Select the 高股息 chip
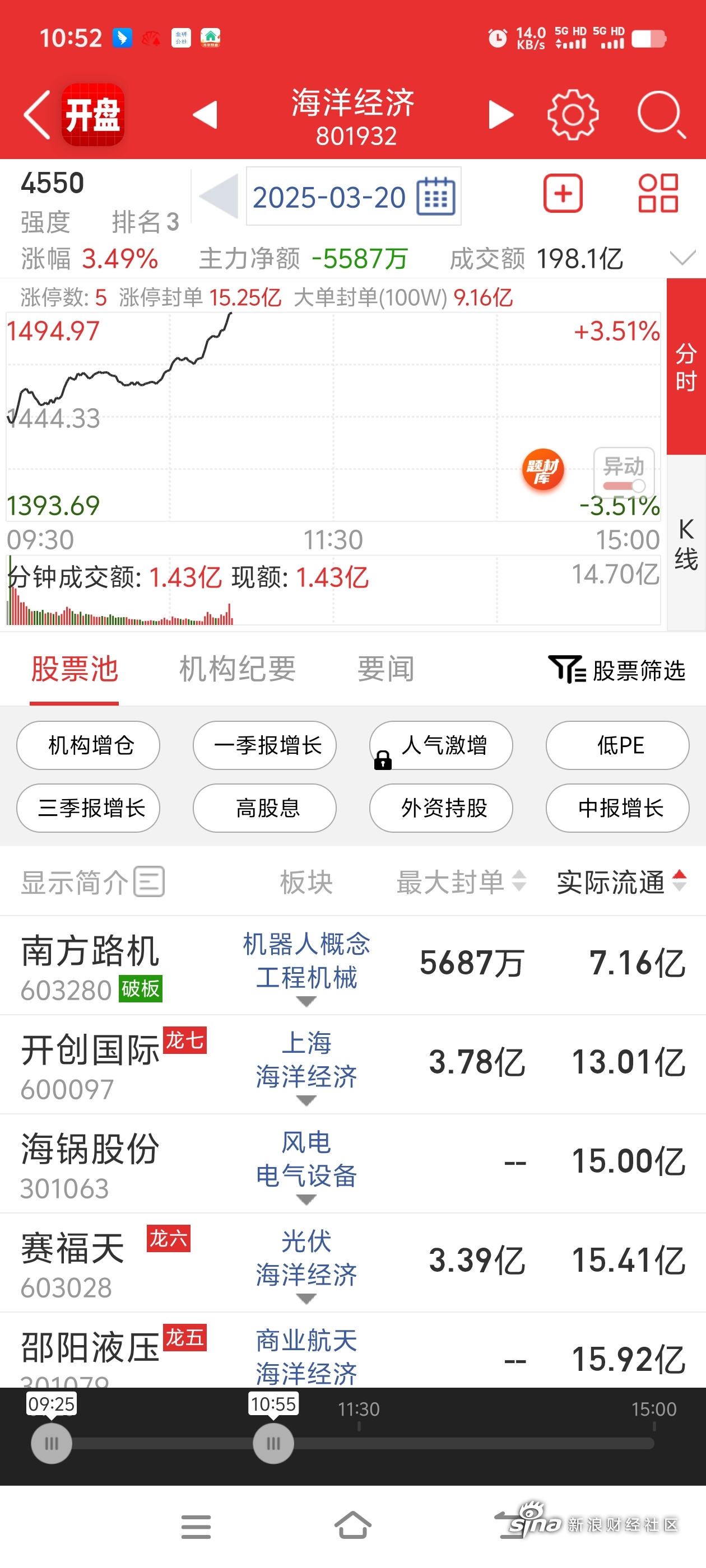The image size is (706, 1568). tap(264, 808)
